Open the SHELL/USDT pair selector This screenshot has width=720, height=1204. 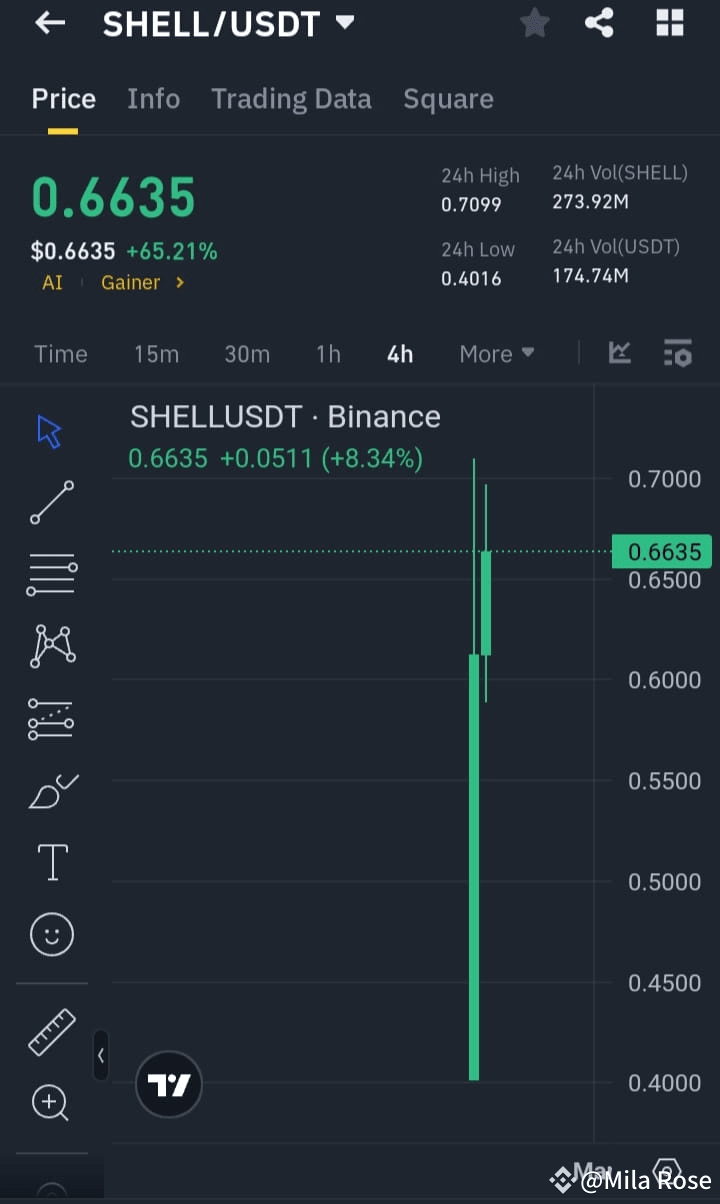point(227,23)
